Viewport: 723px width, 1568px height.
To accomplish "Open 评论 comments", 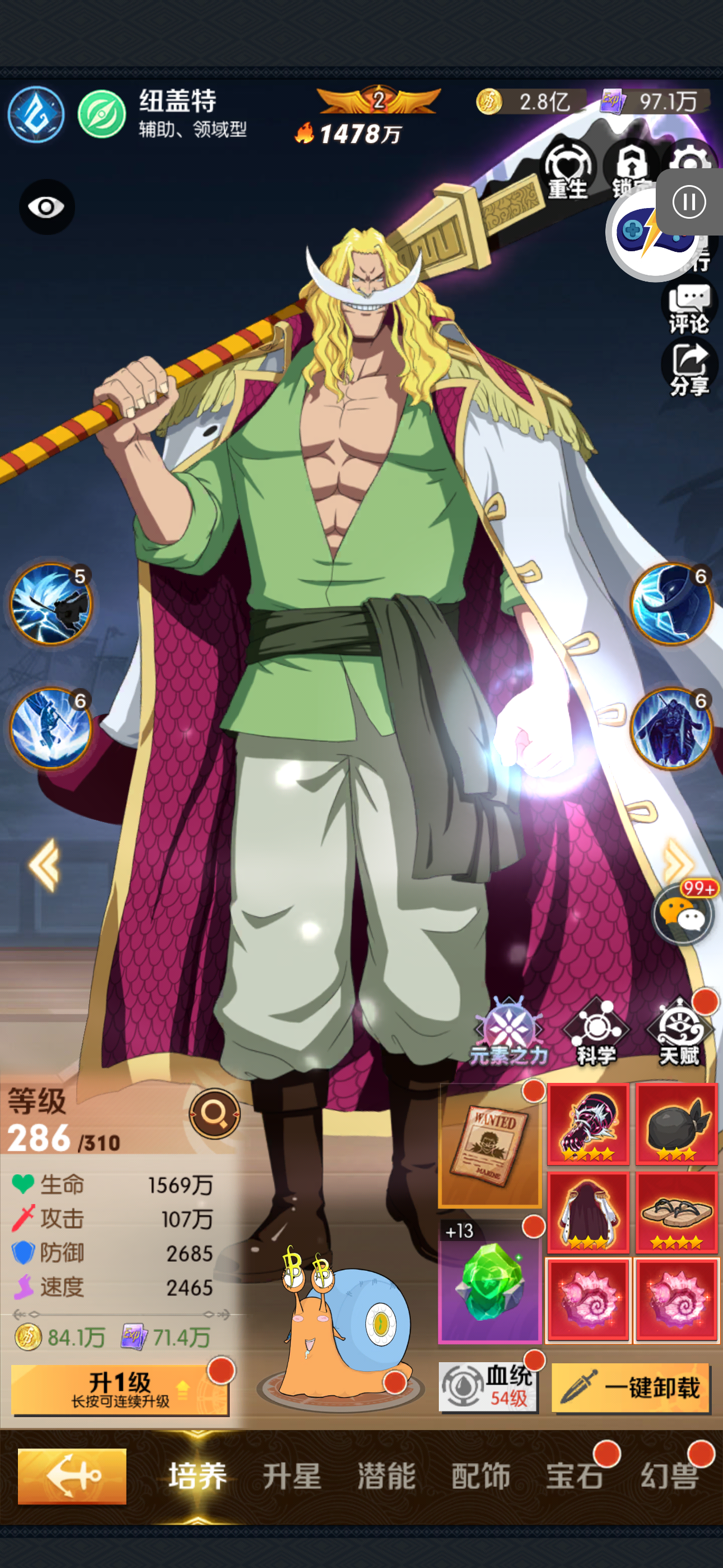I will tap(688, 309).
